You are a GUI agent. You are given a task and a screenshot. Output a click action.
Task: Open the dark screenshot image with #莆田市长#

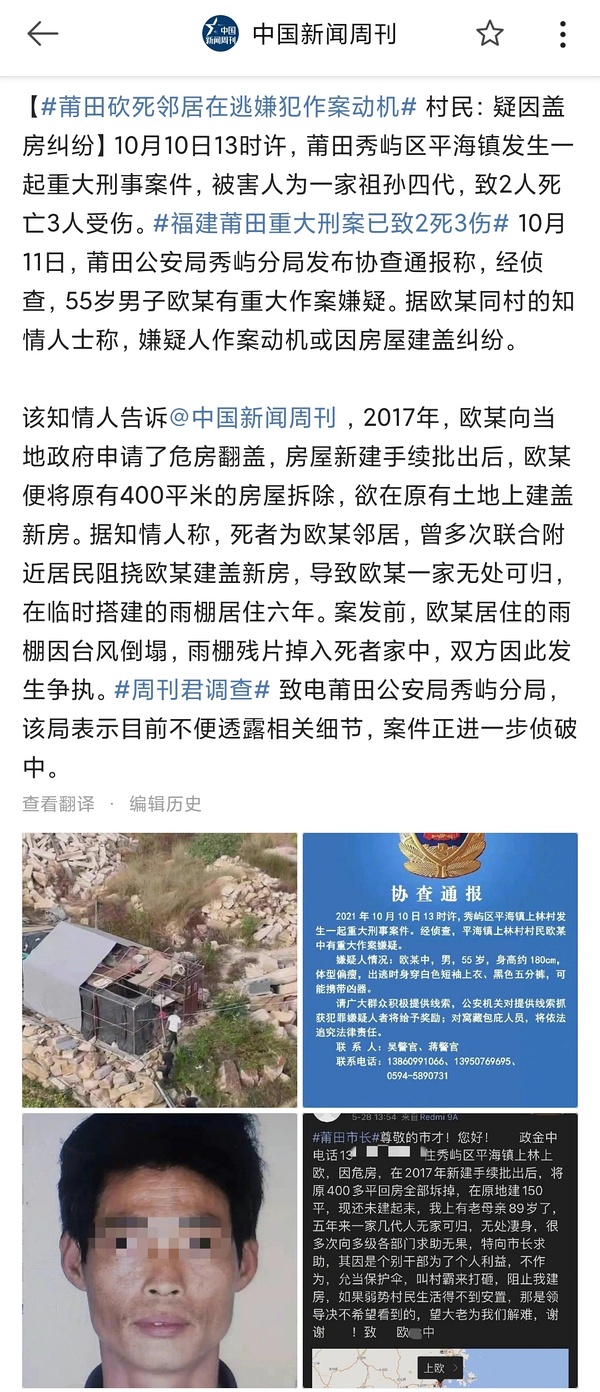click(x=440, y=1250)
